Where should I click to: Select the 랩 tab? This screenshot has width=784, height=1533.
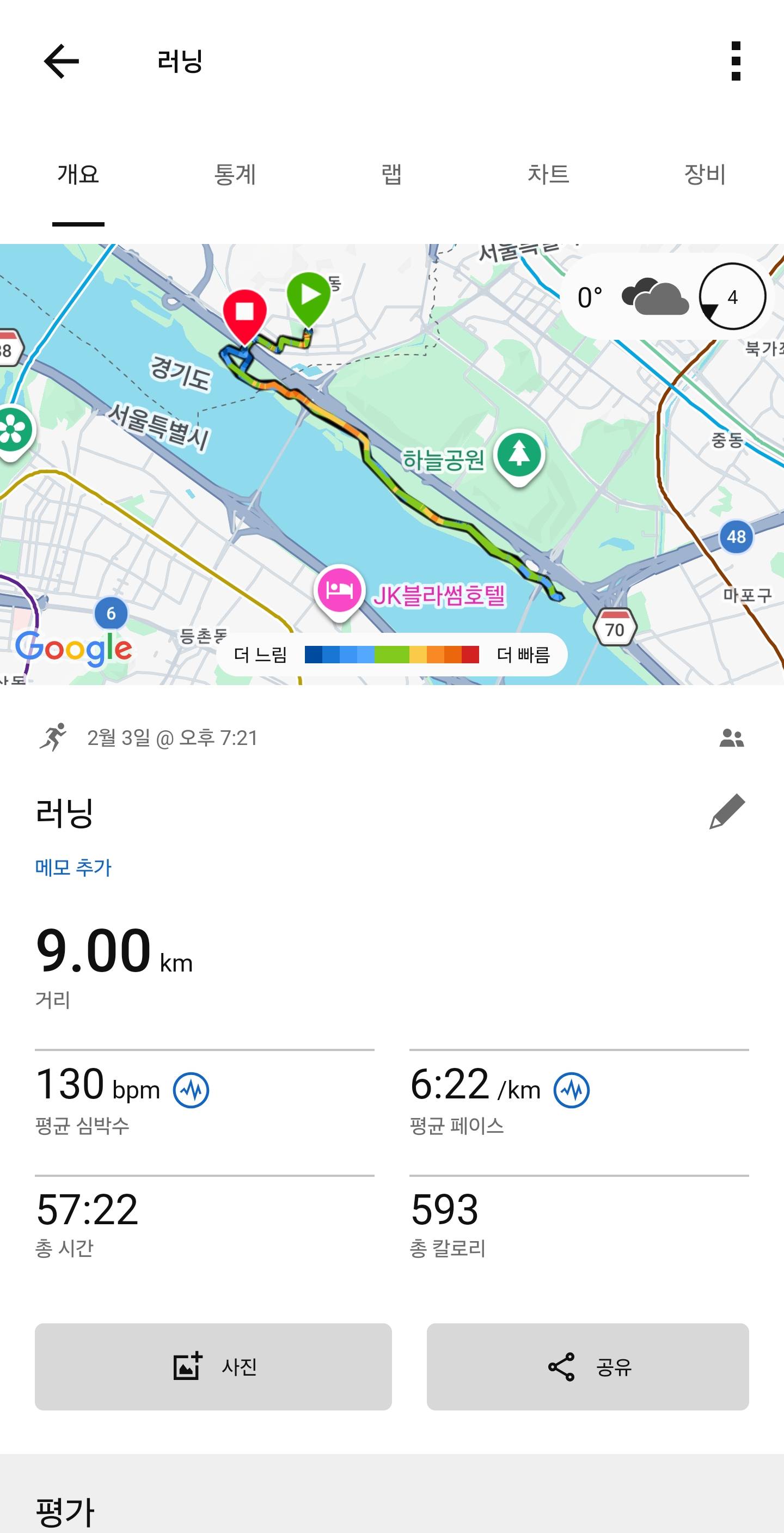(x=391, y=174)
